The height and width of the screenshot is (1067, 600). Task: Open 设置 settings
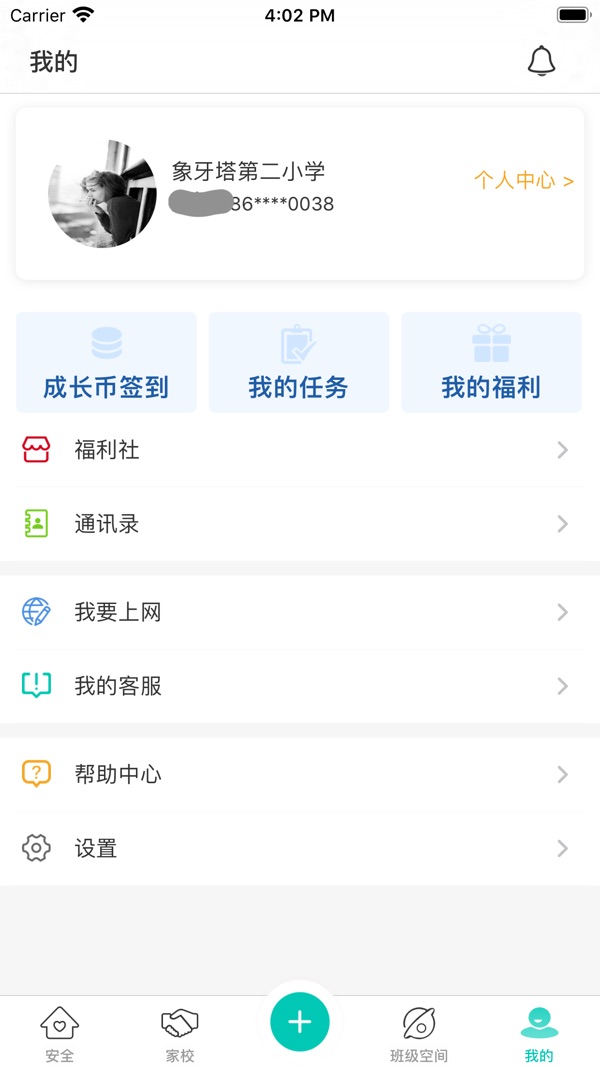[300, 849]
